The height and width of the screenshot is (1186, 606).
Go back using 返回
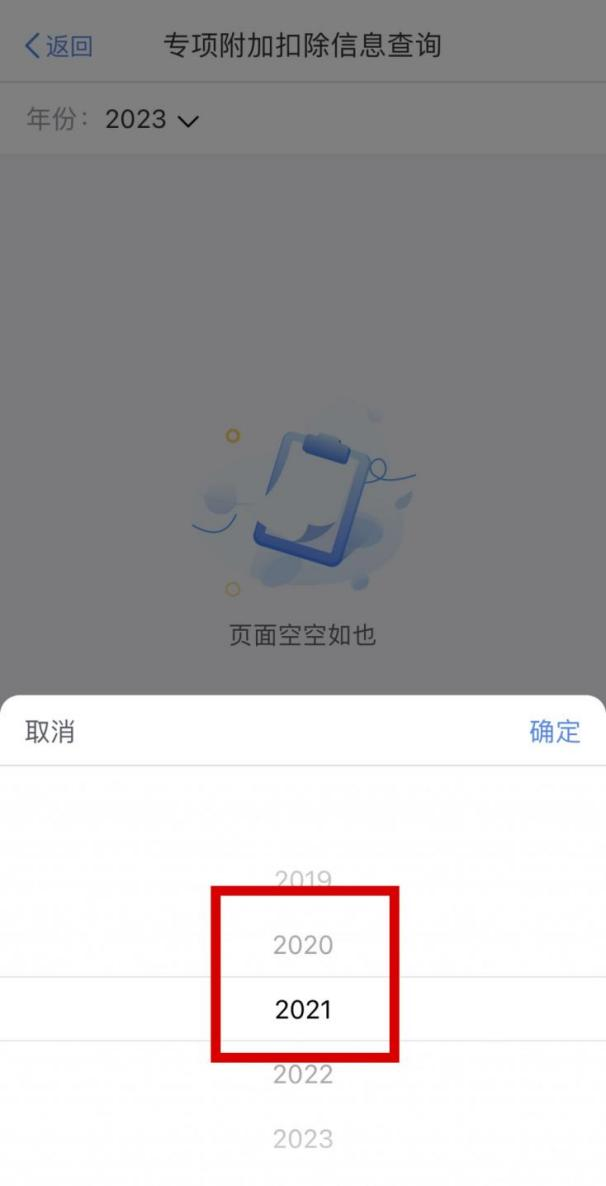pyautogui.click(x=59, y=46)
